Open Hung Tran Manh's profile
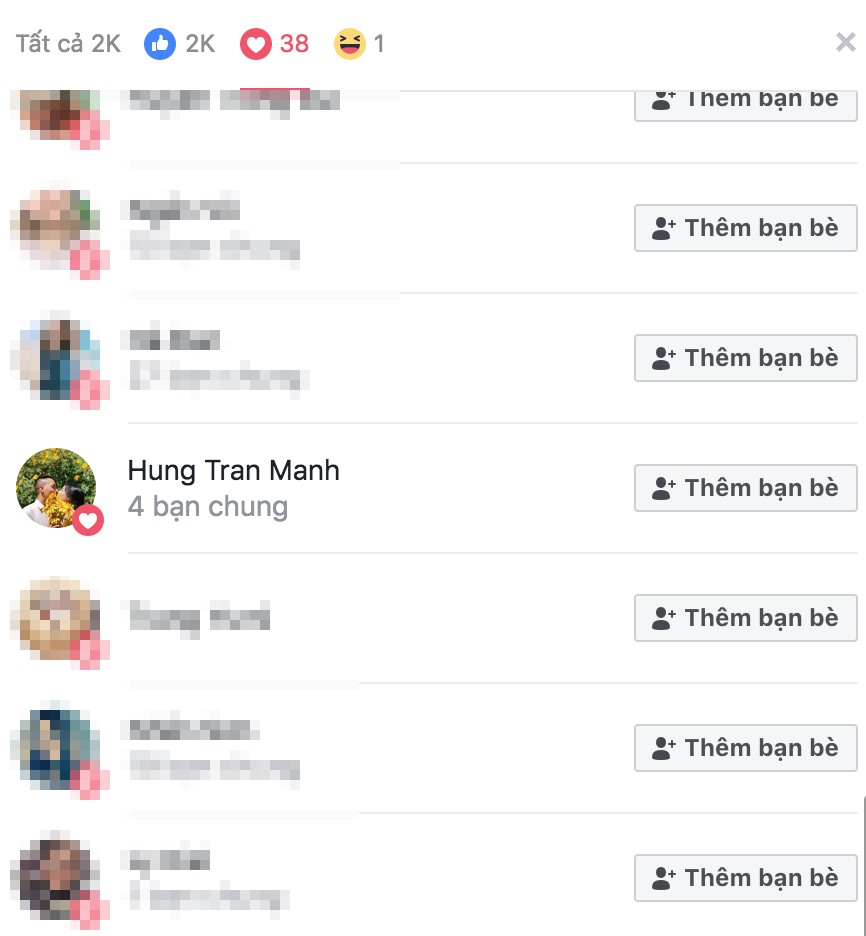 pos(233,471)
